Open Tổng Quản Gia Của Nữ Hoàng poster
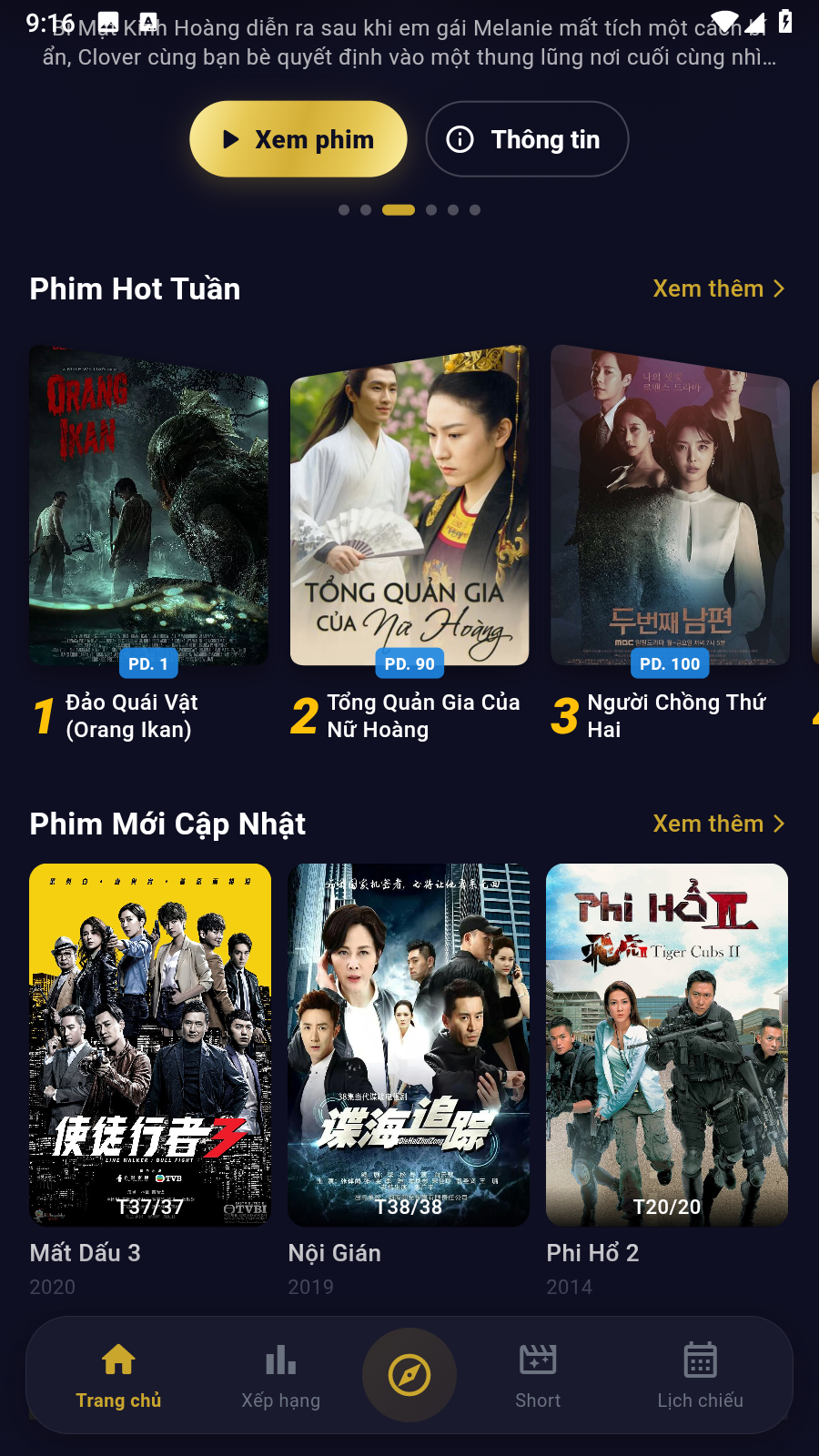This screenshot has width=819, height=1456. tap(409, 506)
